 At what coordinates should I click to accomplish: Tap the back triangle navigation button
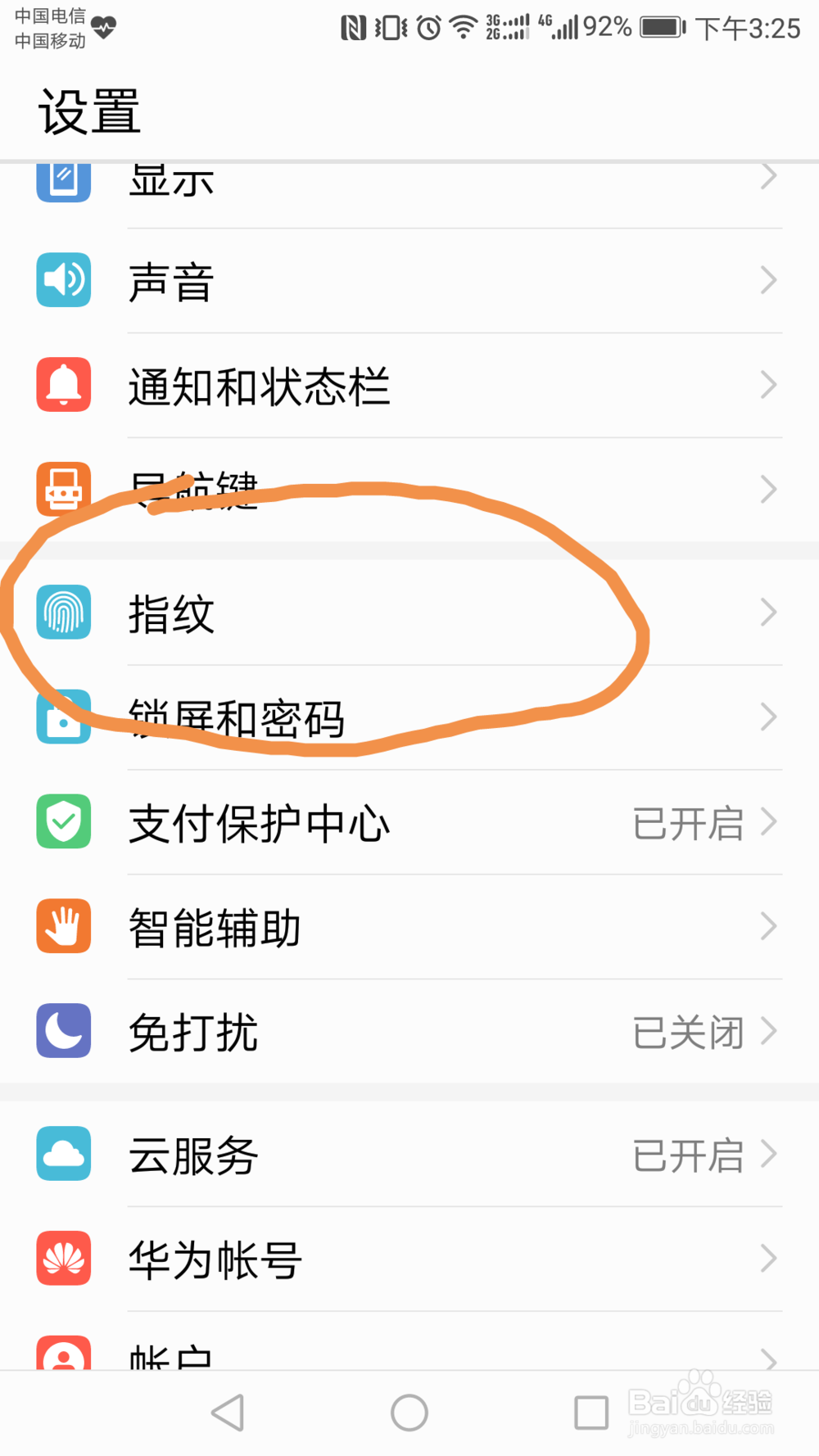228,1412
